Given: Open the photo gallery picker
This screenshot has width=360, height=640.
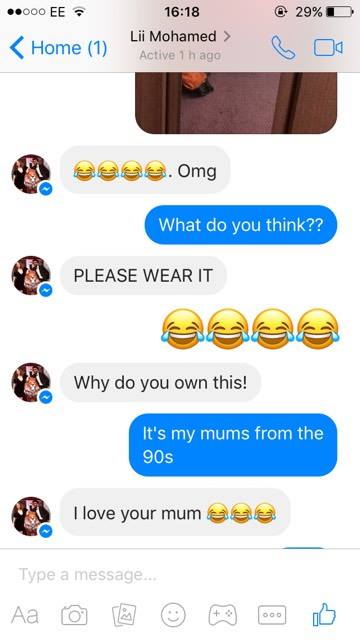Looking at the screenshot, I should point(124,615).
